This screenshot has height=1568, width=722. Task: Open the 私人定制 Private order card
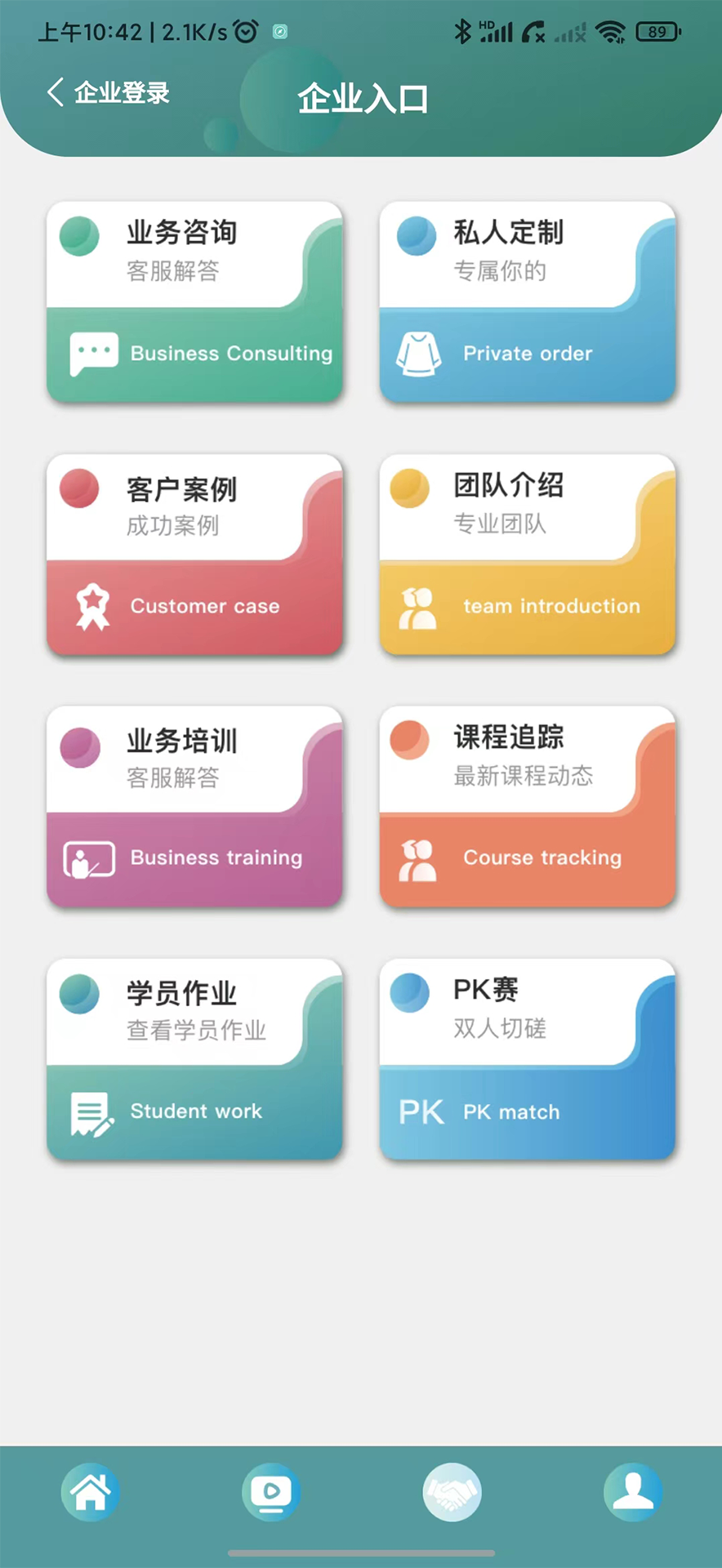tap(528, 302)
